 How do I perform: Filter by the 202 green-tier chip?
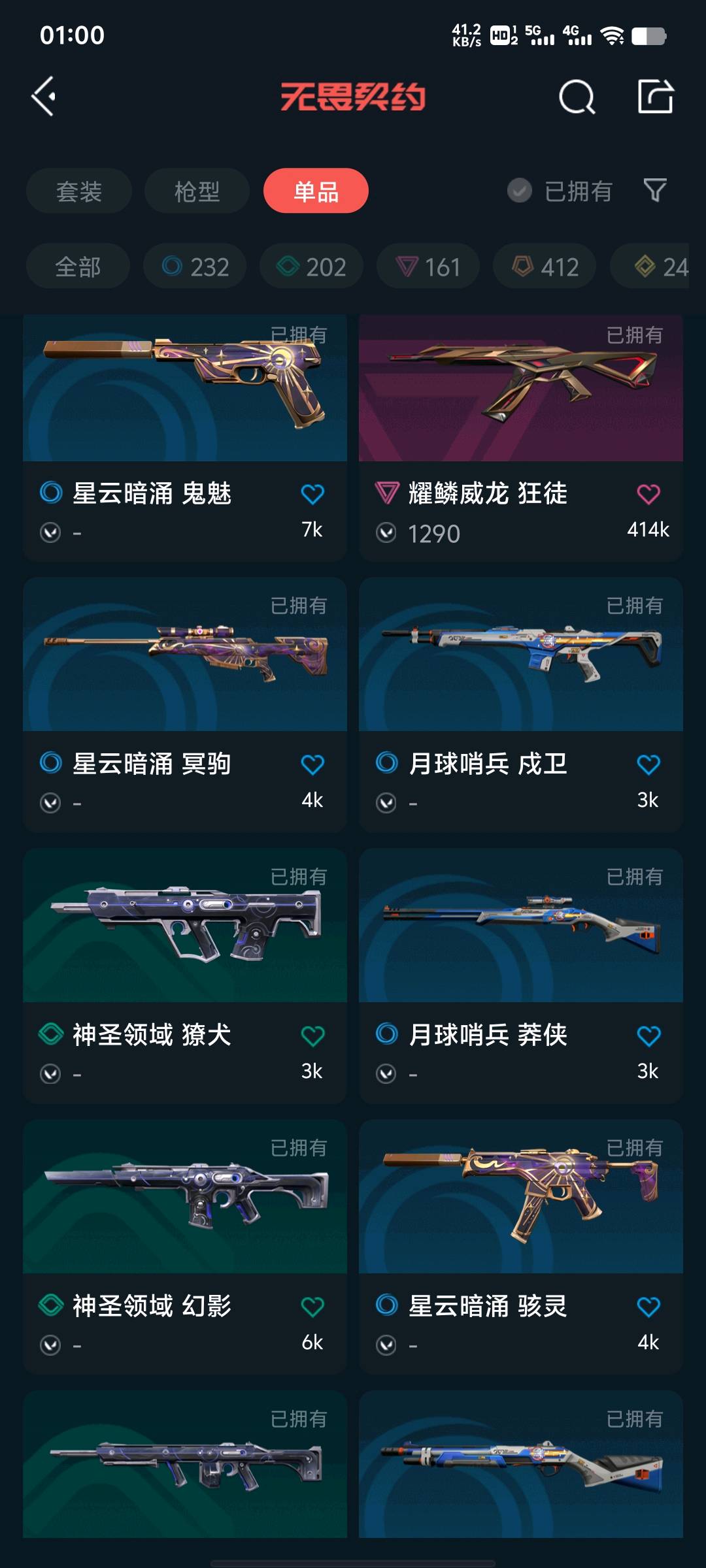click(x=311, y=267)
